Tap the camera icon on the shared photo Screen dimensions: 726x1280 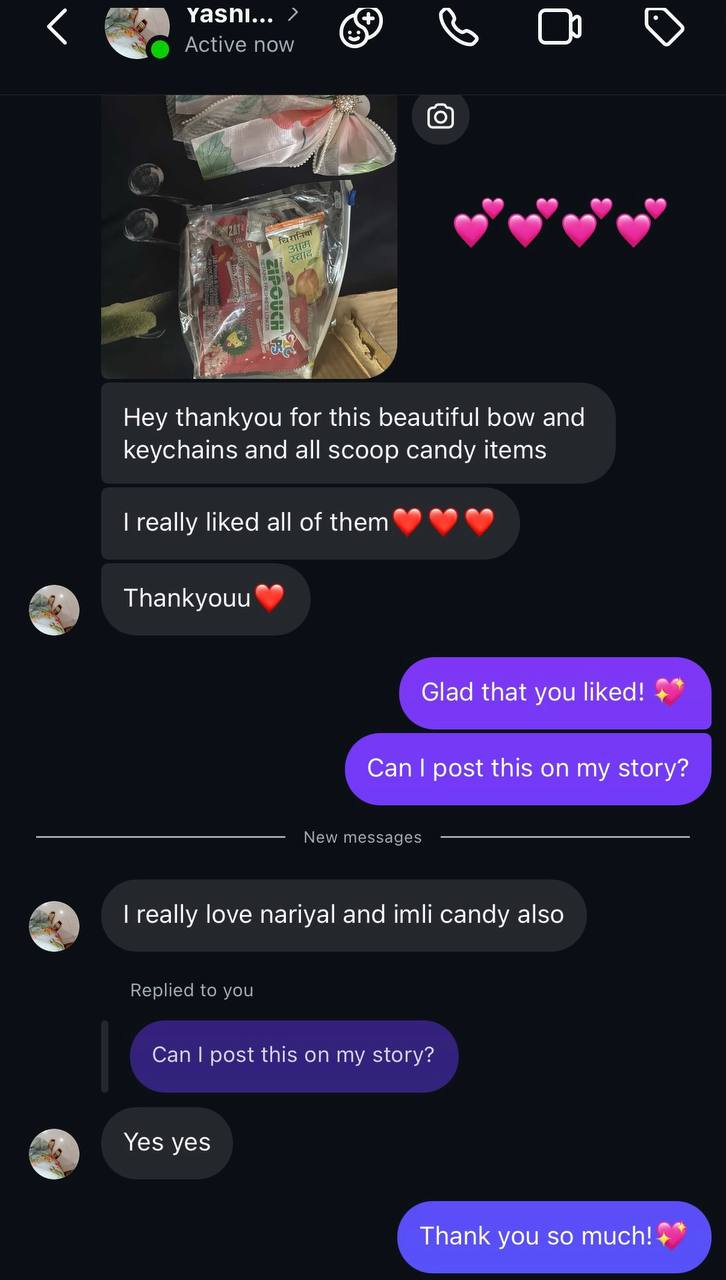440,116
